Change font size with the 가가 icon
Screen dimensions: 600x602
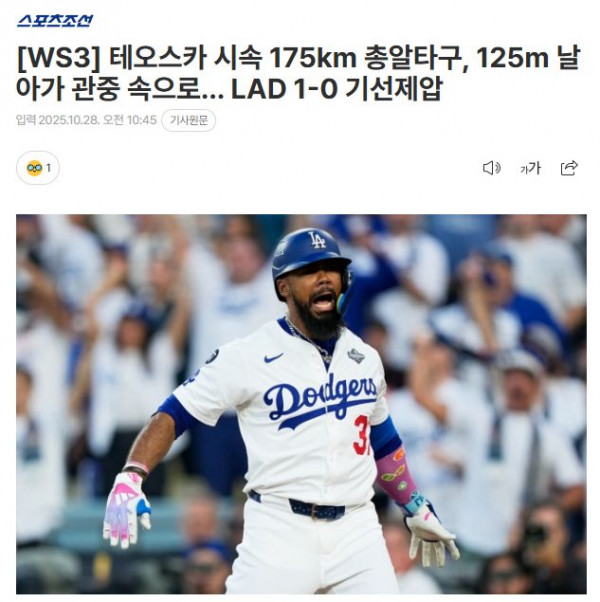click(x=530, y=168)
